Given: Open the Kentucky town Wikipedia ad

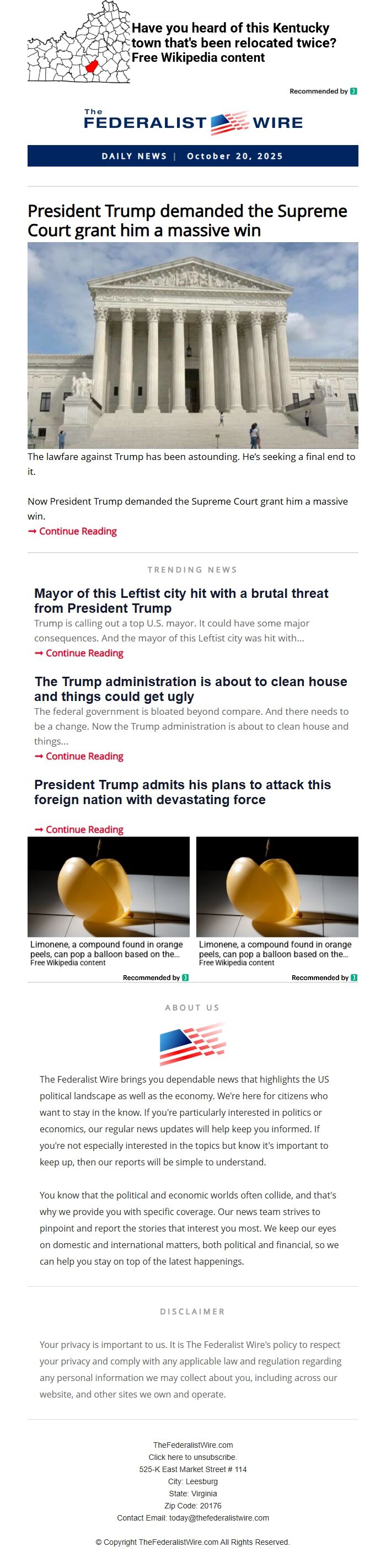Looking at the screenshot, I should pyautogui.click(x=233, y=42).
